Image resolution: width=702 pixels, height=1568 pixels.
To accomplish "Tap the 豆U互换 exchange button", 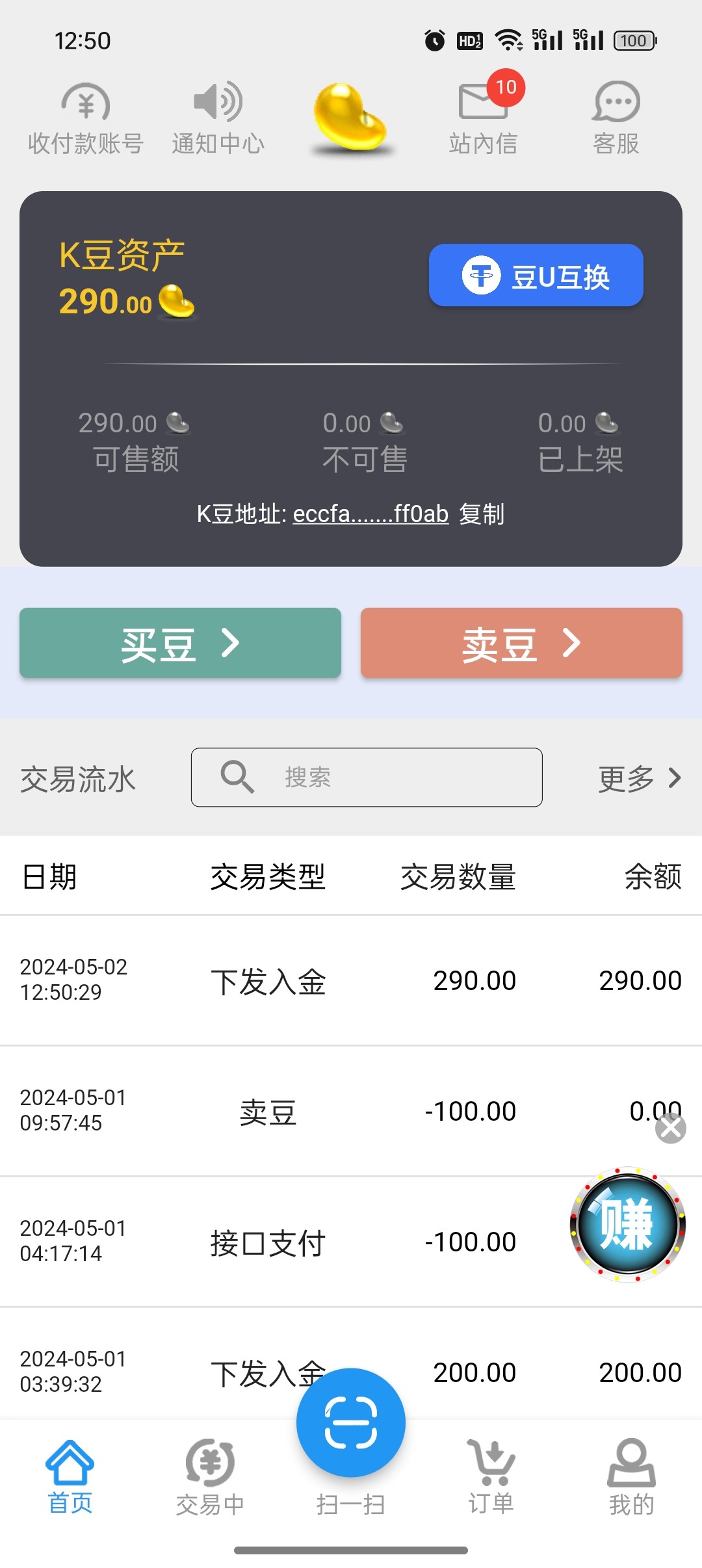I will click(x=536, y=275).
